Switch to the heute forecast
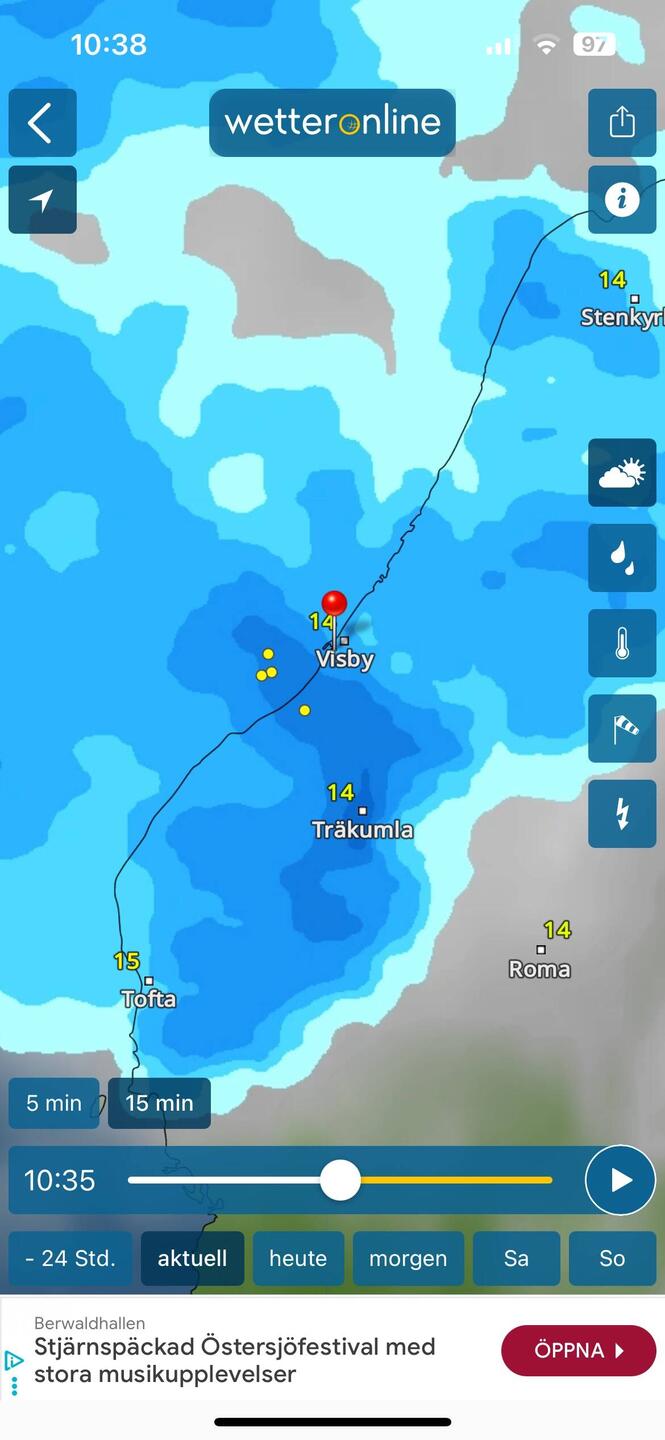The image size is (665, 1440). [x=298, y=1258]
